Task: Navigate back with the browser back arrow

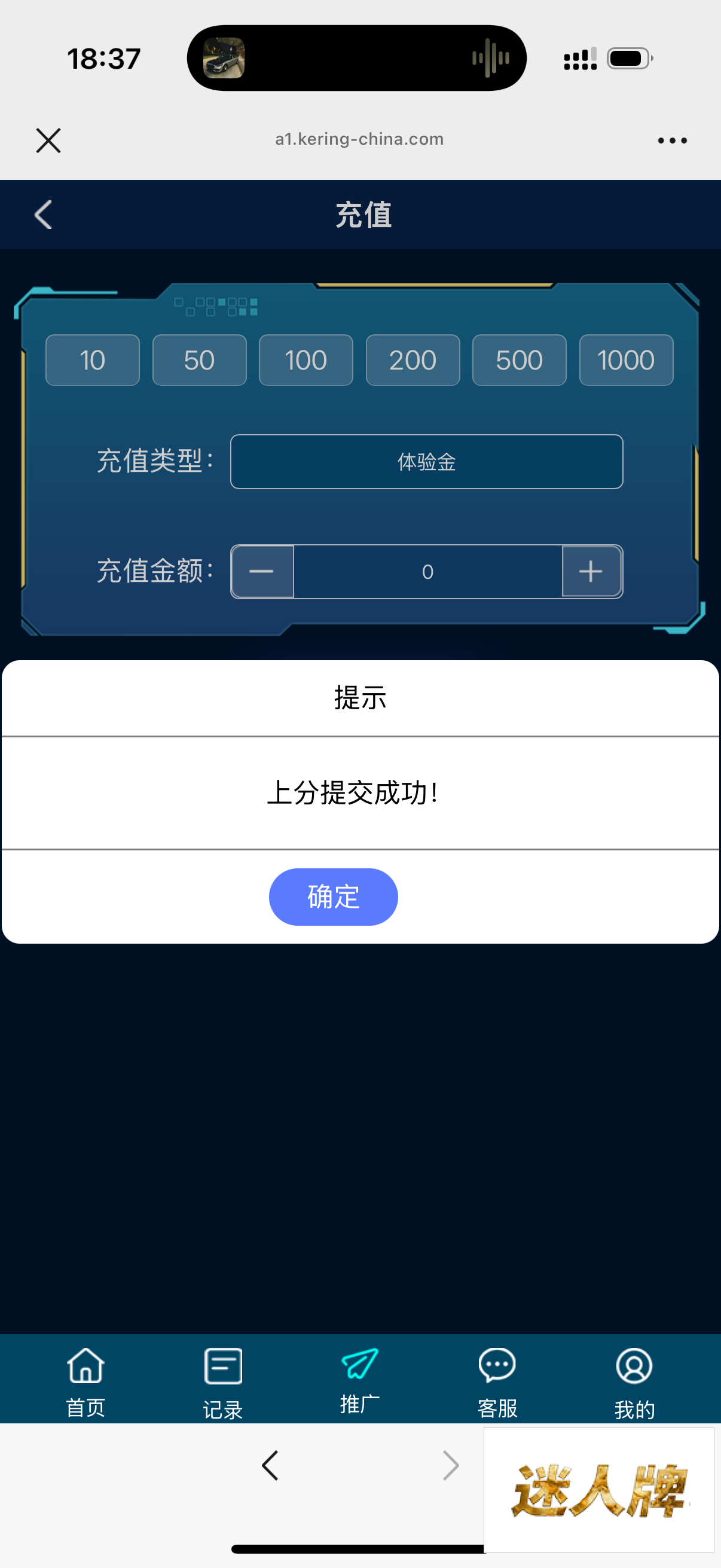Action: 270,1465
